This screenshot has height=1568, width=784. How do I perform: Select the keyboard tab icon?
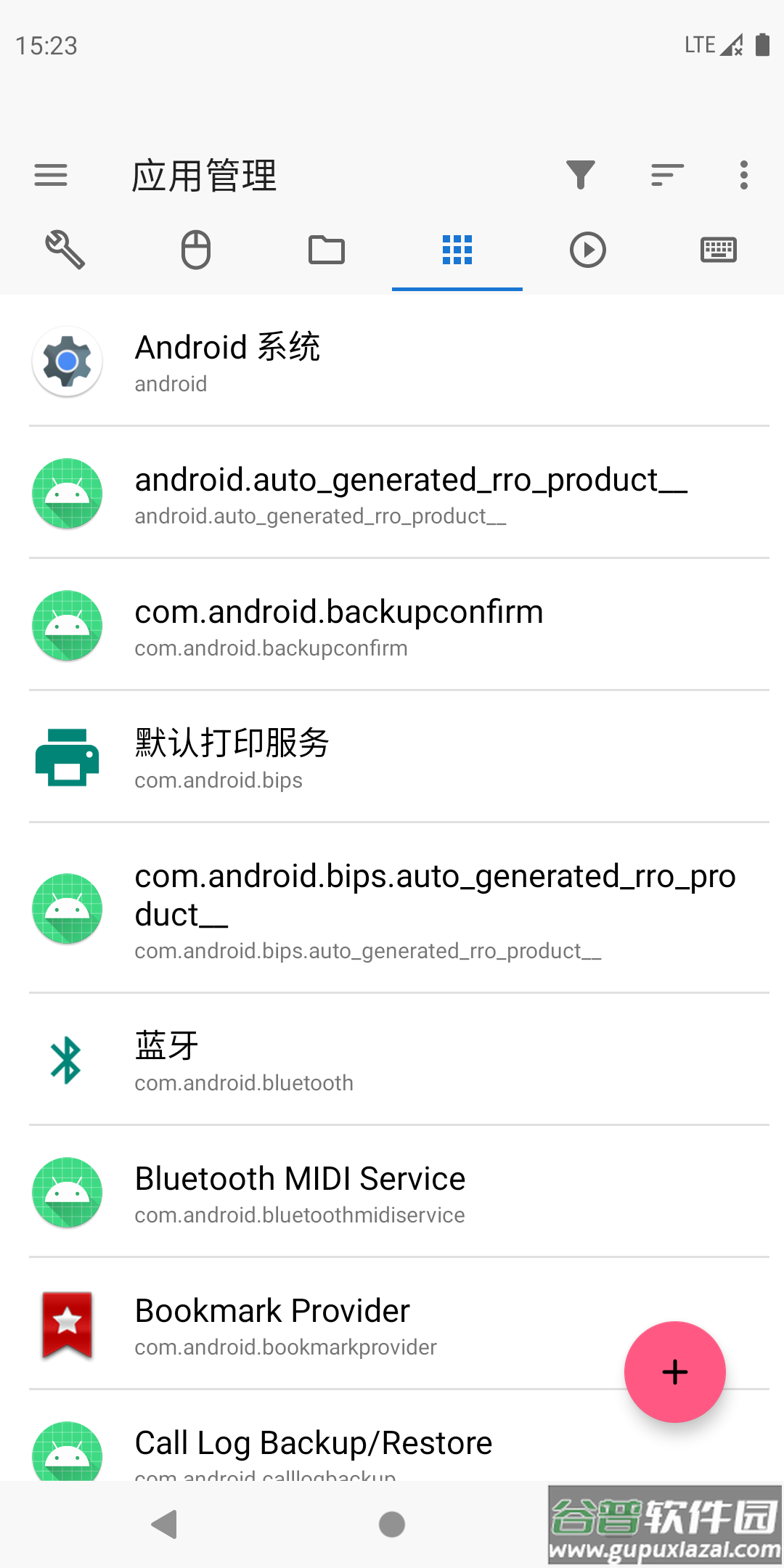pos(718,250)
